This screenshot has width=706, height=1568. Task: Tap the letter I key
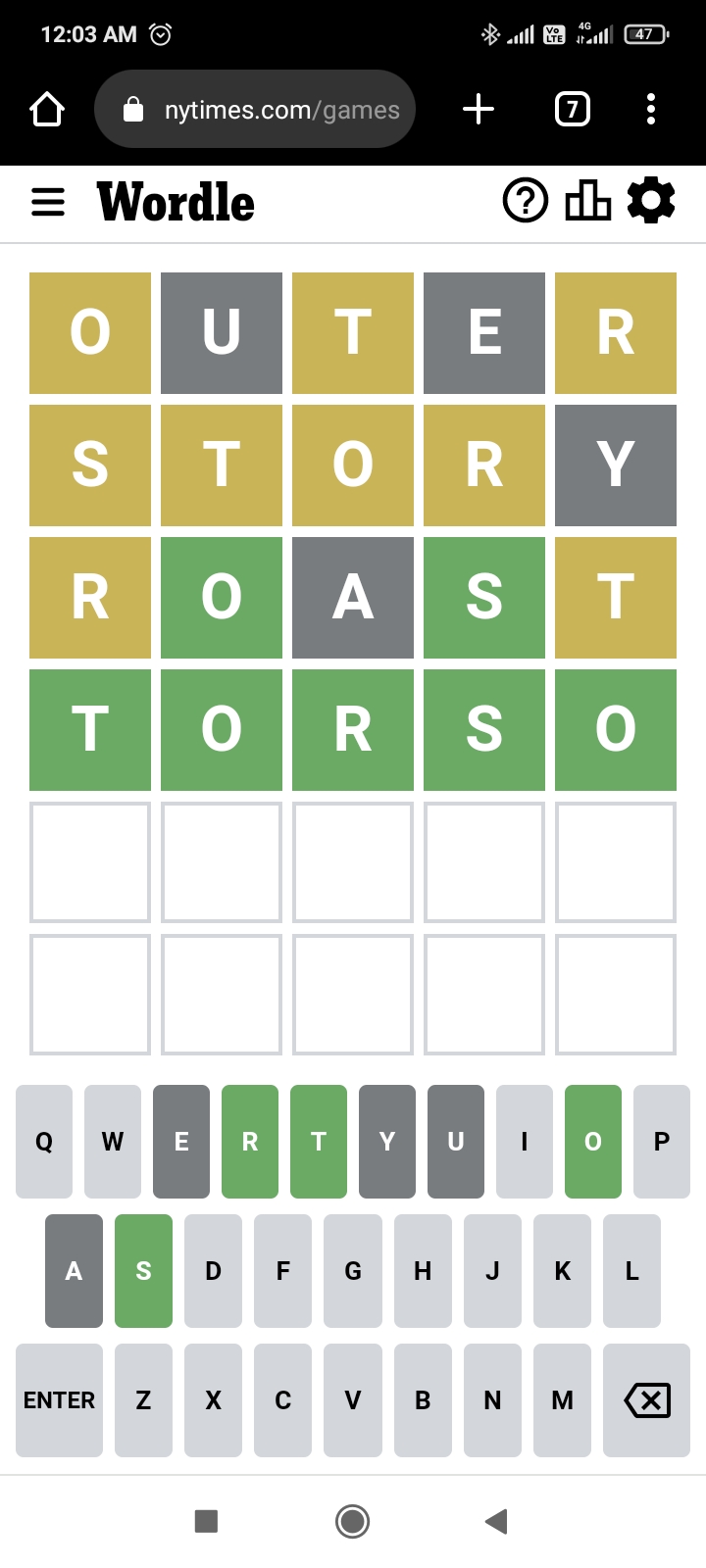(525, 1142)
